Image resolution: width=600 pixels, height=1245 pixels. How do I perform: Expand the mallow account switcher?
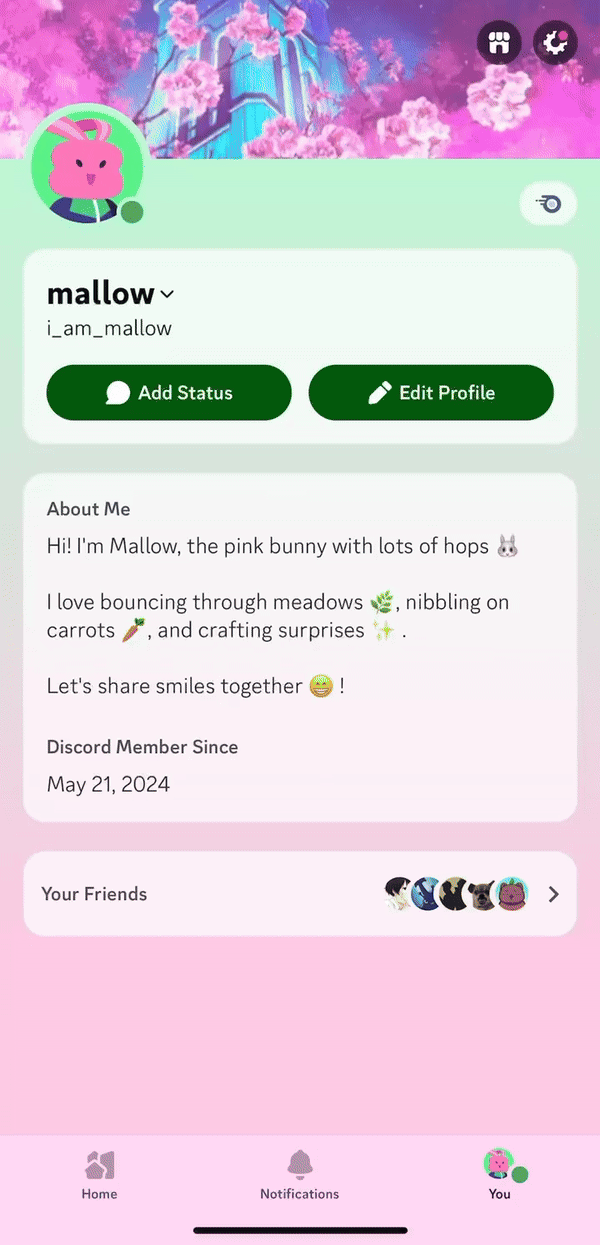[166, 294]
